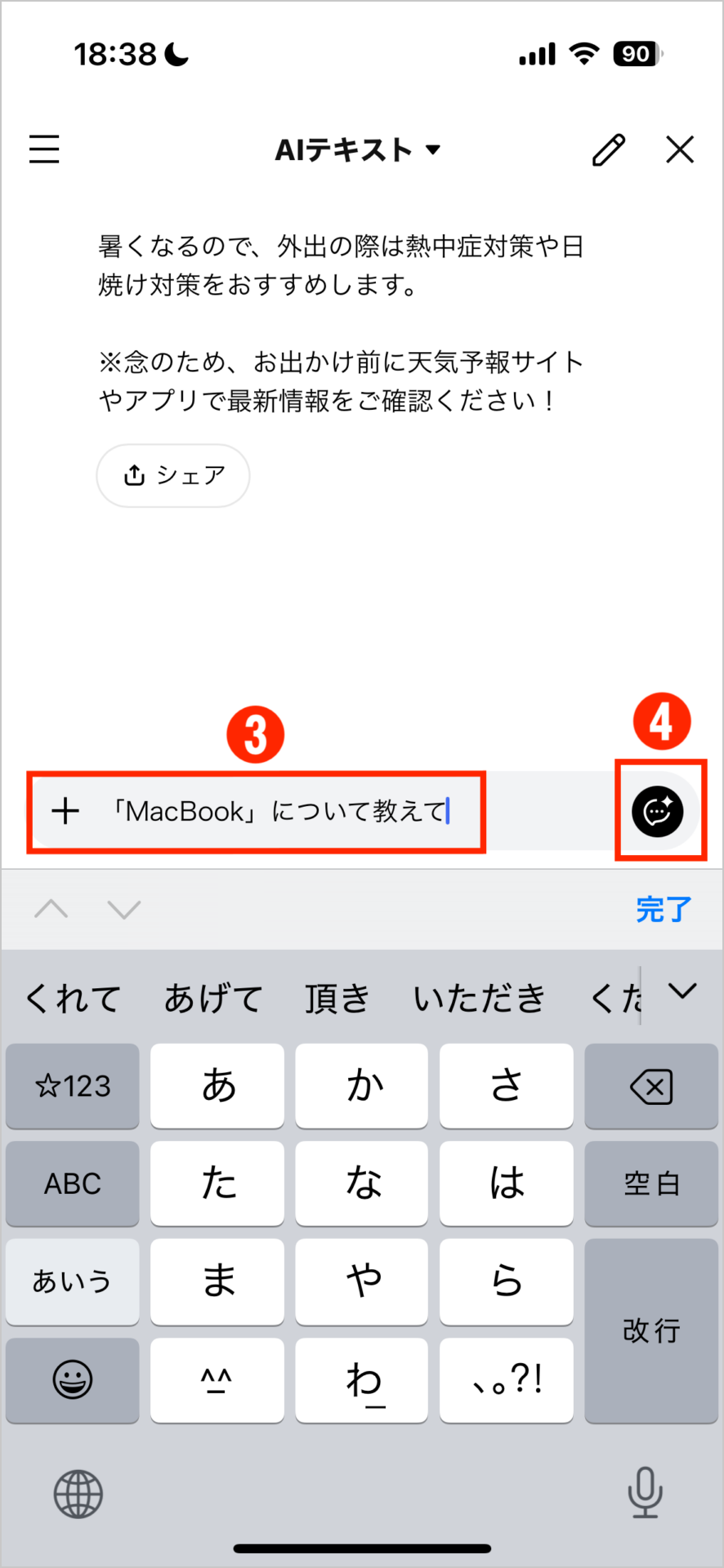The height and width of the screenshot is (1568, 724).
Task: Open the hamburger menu
Action: point(44,149)
